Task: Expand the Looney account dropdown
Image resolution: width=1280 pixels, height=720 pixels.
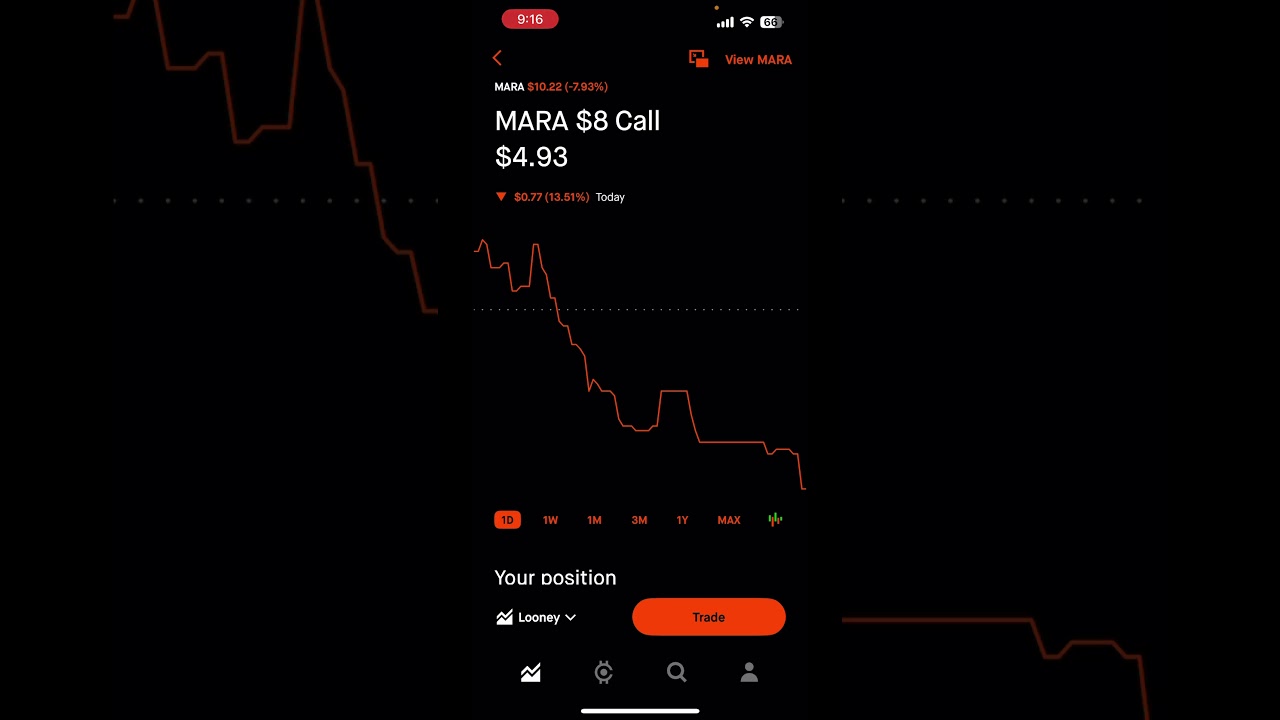Action: click(538, 618)
